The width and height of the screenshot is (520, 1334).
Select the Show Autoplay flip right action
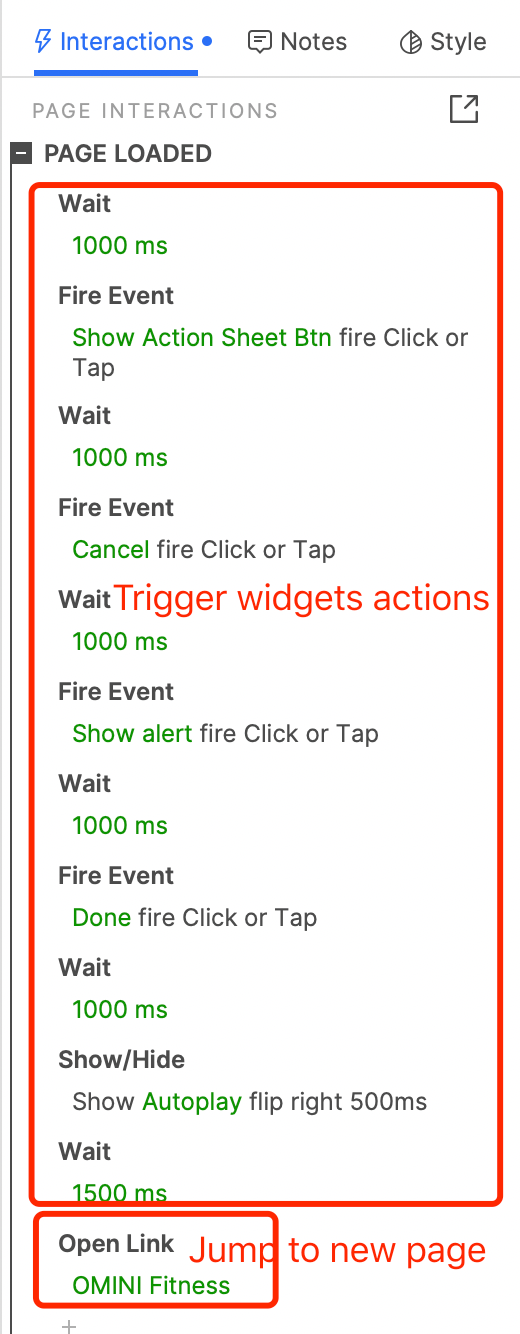point(249,1102)
